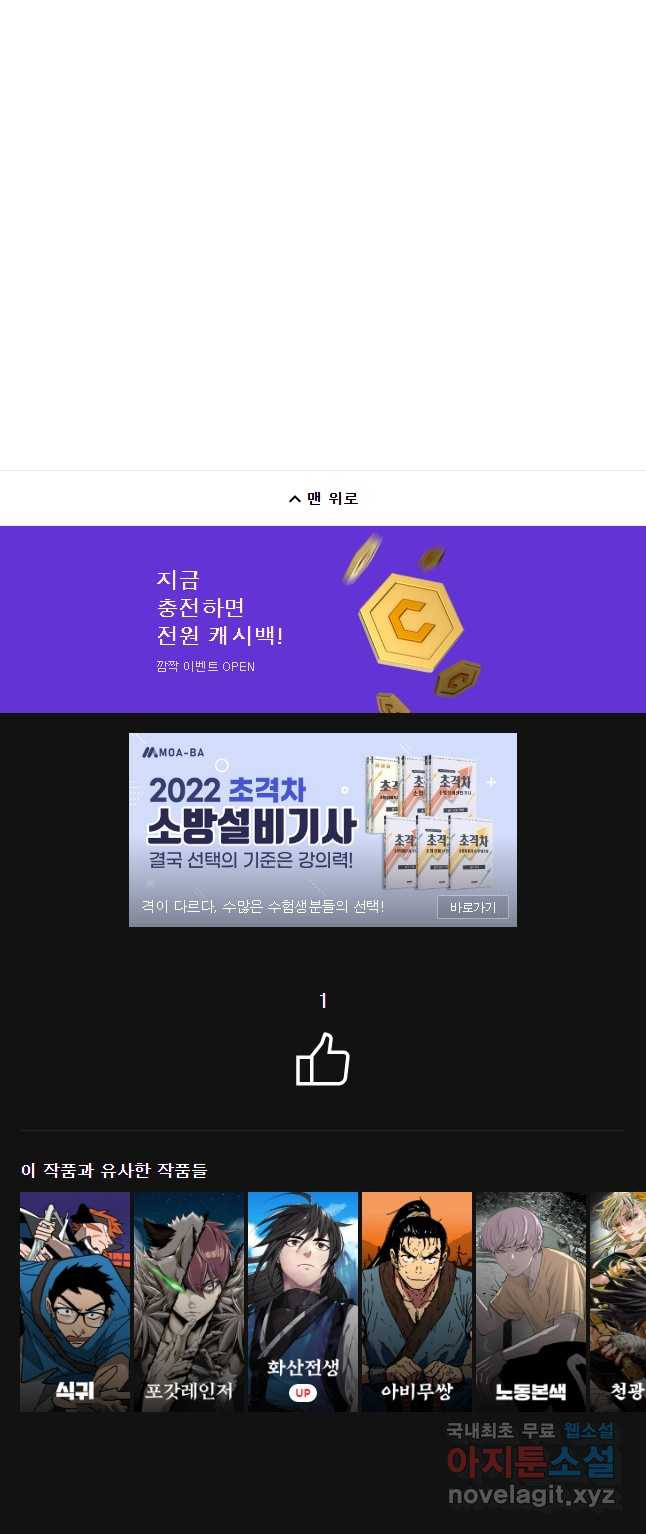This screenshot has height=1534, width=646.
Task: Open the 화산전생 webtoon
Action: (x=303, y=1301)
